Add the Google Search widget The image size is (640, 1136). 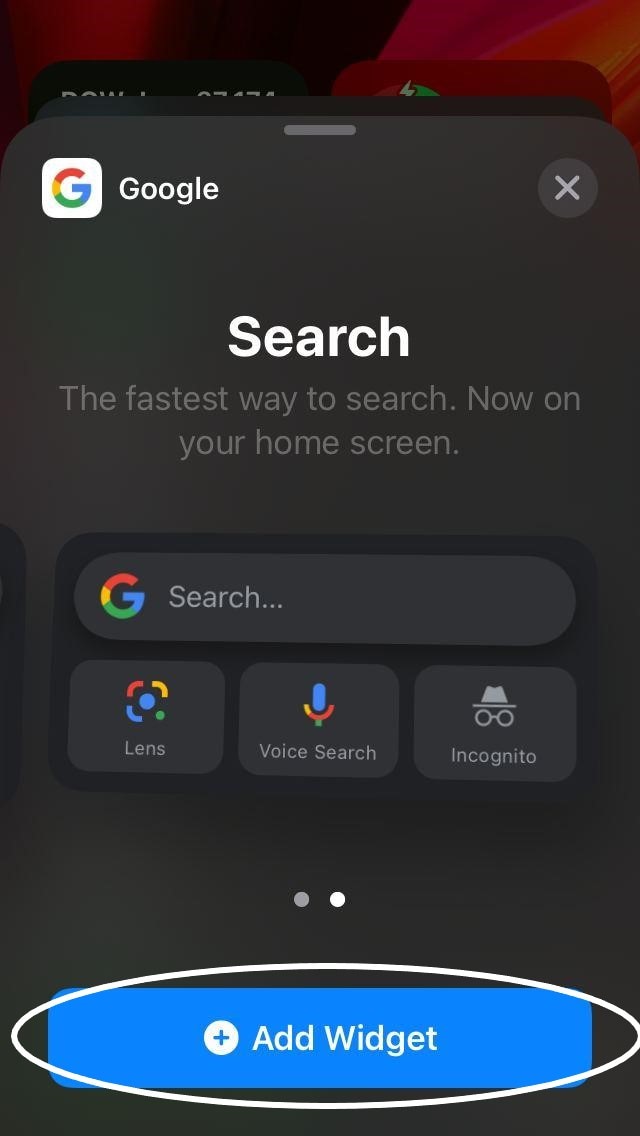click(x=320, y=1038)
